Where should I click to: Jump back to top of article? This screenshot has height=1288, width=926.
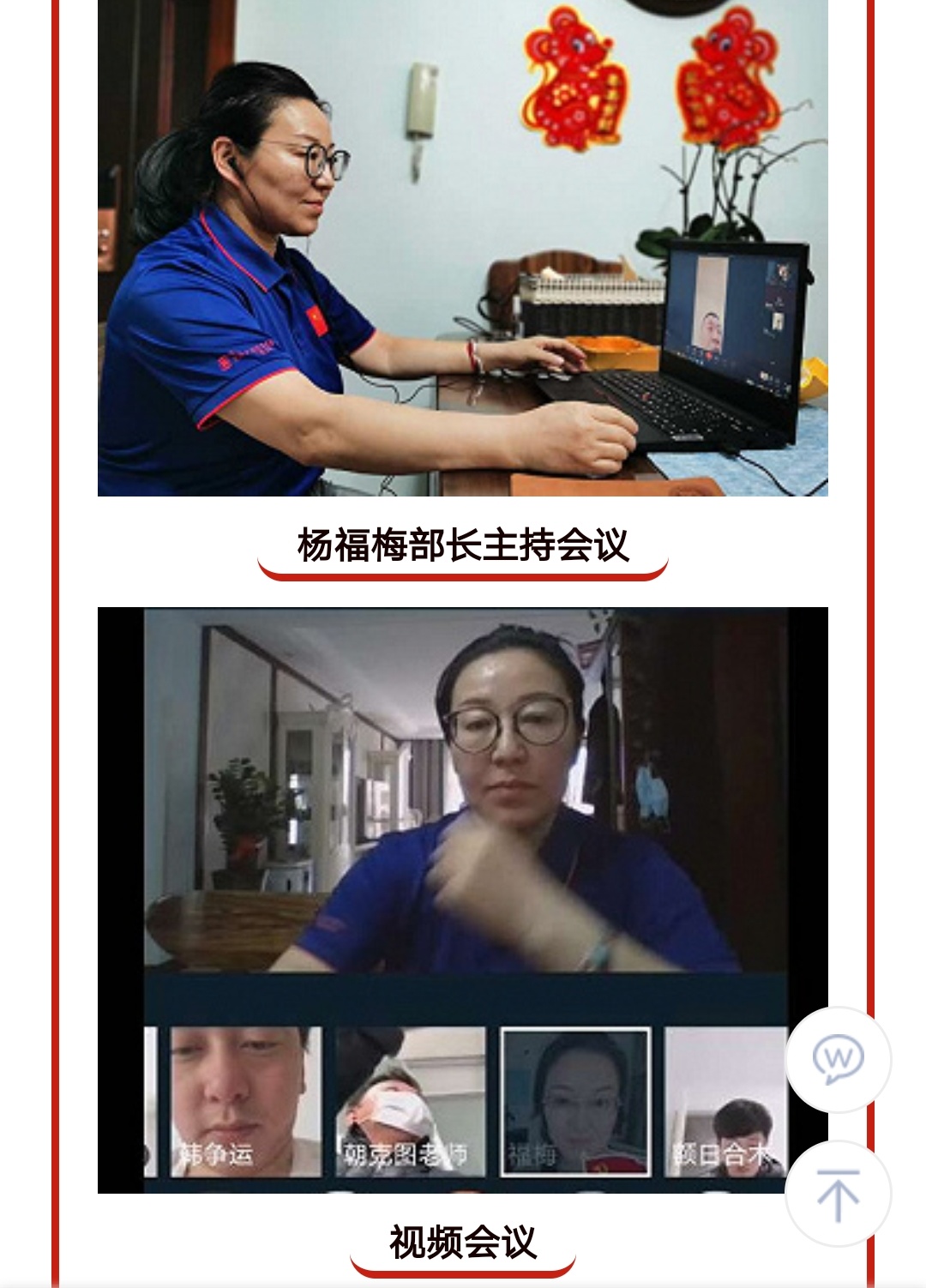tap(838, 1194)
